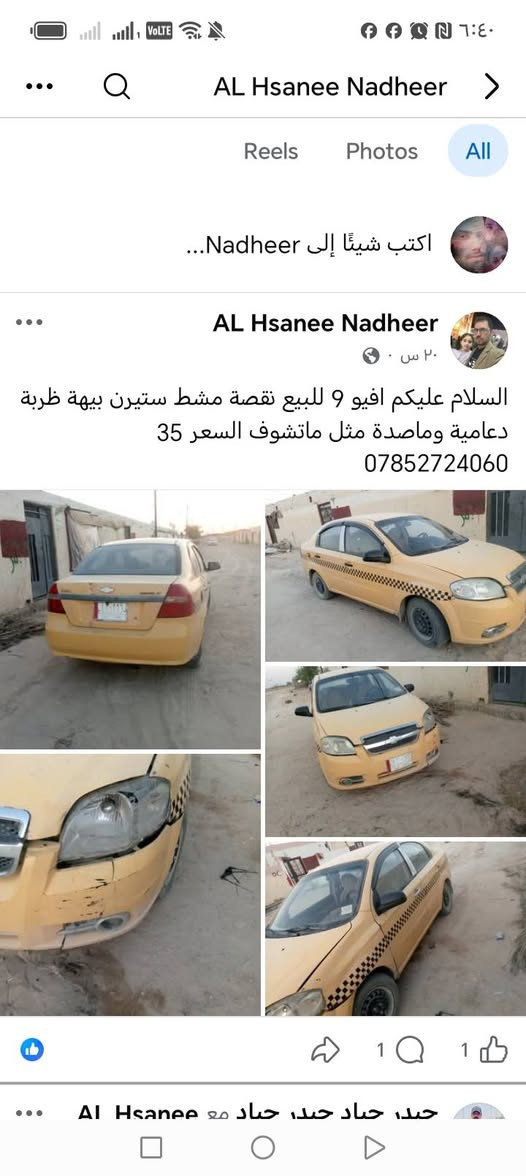Viewport: 526px width, 1176px height.
Task: Open AL Hsanee Nadheer post author name
Action: click(326, 323)
